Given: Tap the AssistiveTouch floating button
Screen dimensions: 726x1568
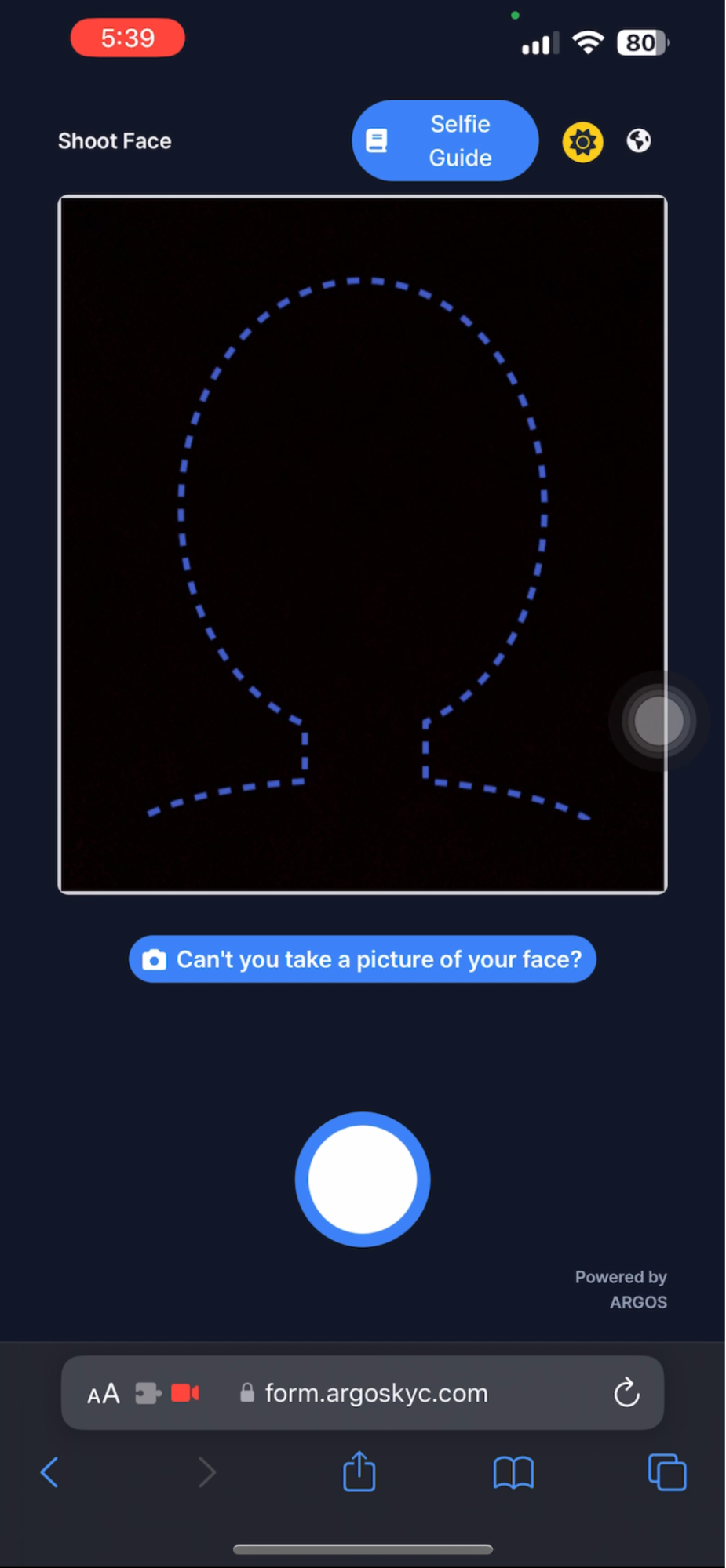Looking at the screenshot, I should (x=659, y=721).
